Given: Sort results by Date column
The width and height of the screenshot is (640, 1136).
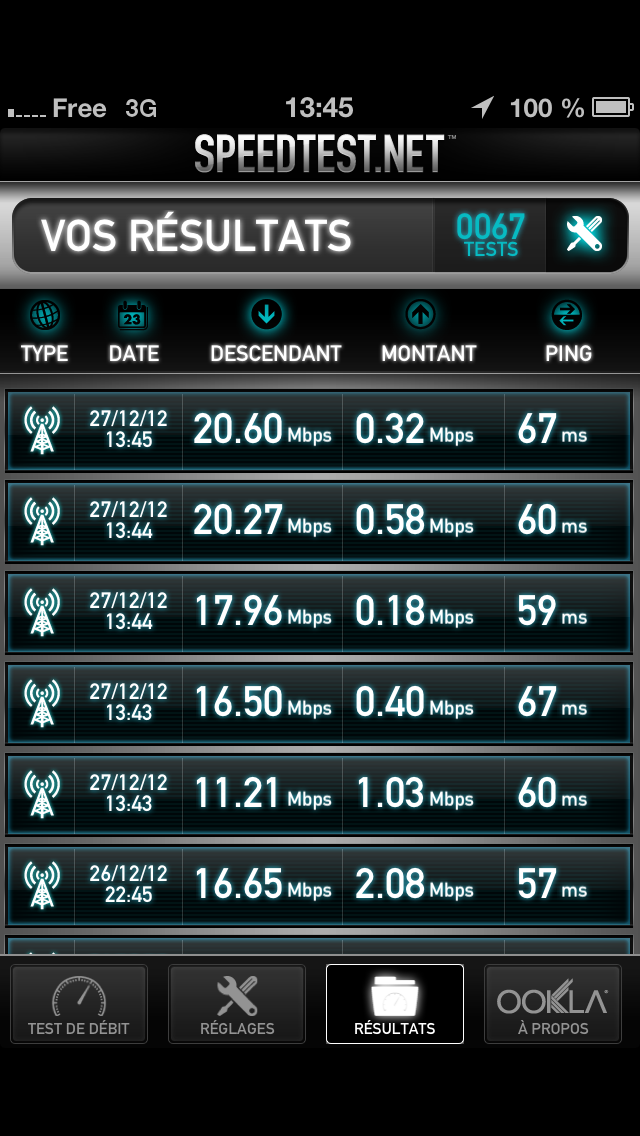Looking at the screenshot, I should pyautogui.click(x=133, y=334).
